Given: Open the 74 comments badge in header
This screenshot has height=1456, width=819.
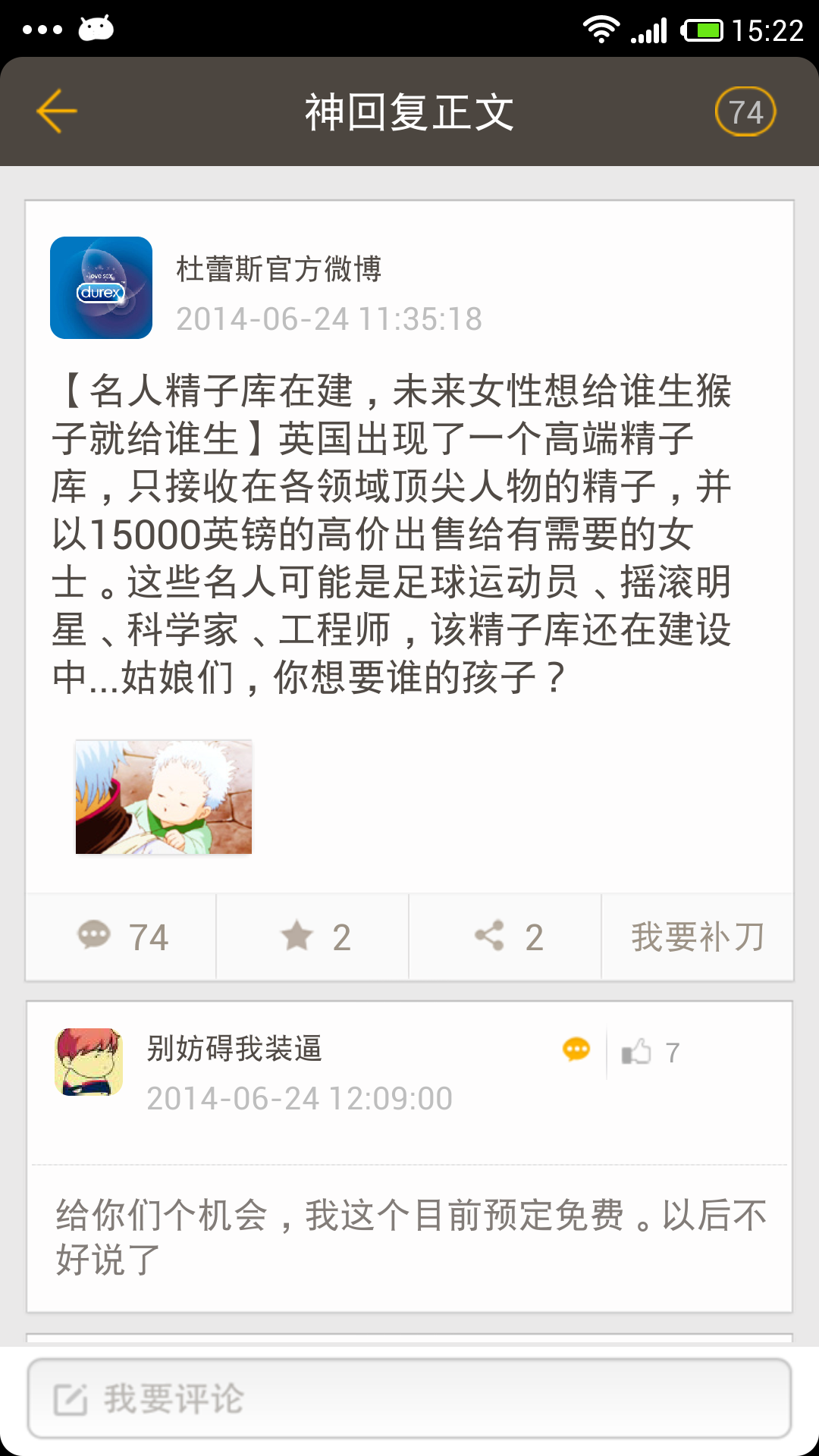Looking at the screenshot, I should click(x=745, y=112).
